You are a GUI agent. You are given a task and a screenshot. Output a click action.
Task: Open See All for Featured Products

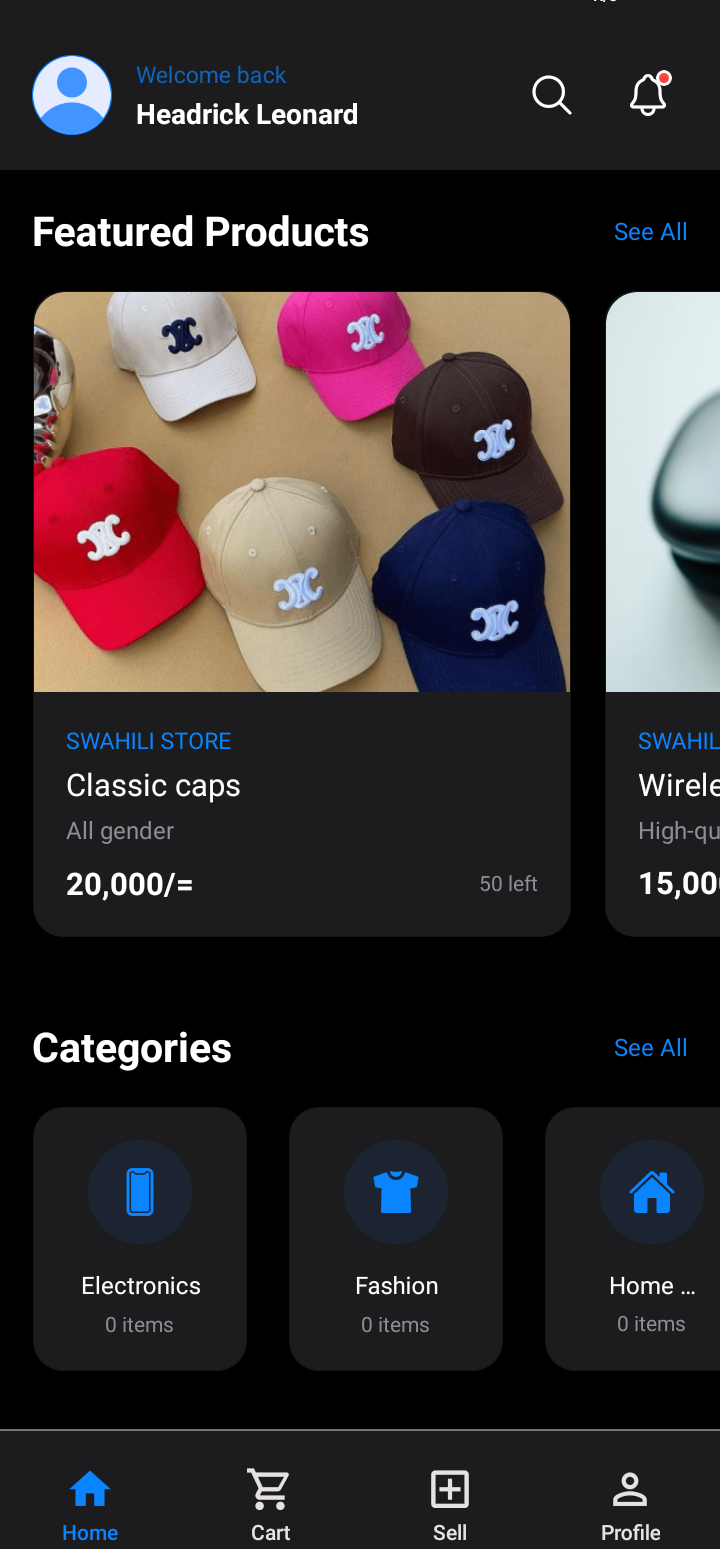click(x=650, y=231)
